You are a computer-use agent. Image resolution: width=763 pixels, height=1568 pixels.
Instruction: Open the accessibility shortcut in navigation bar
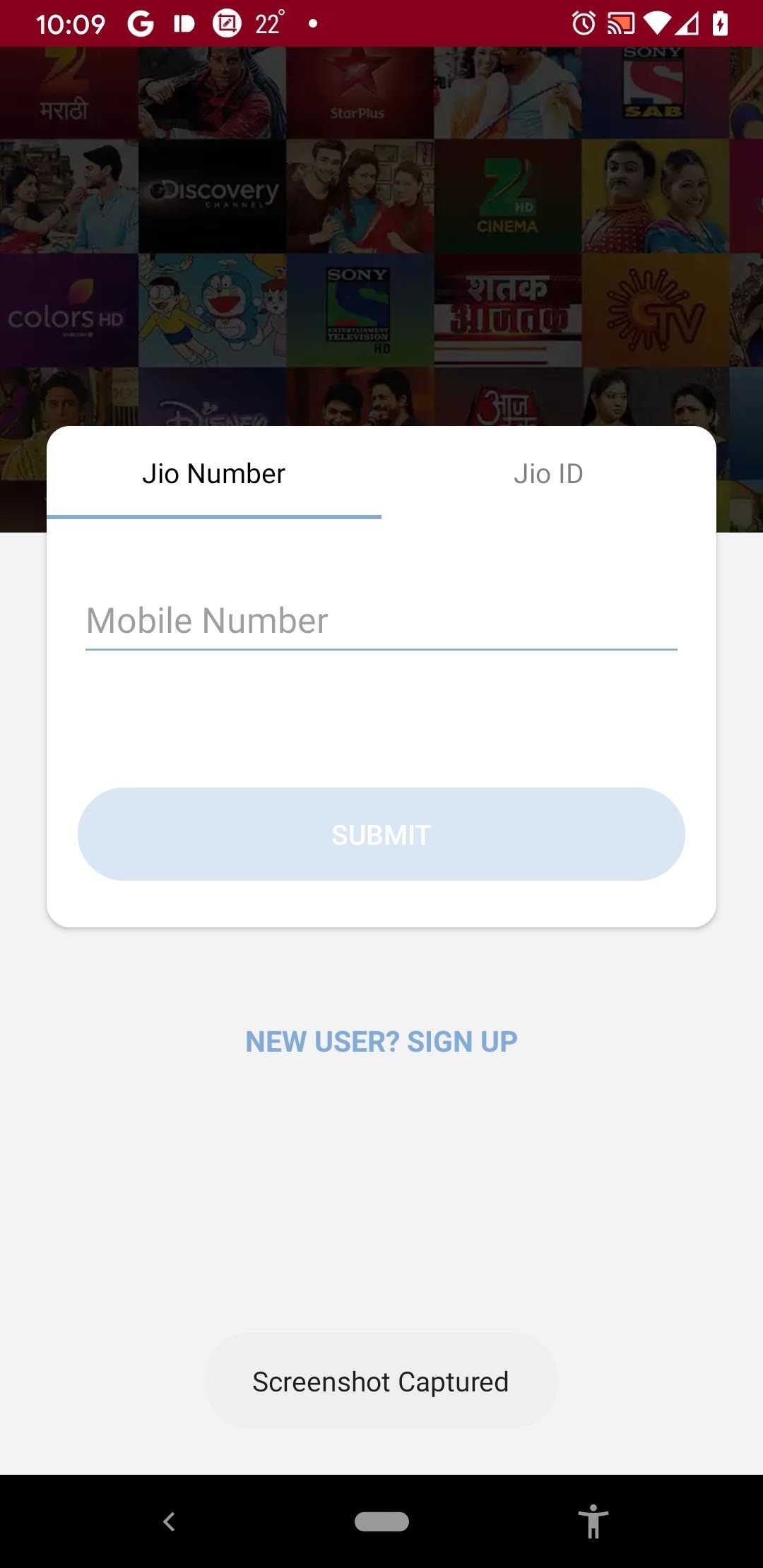tap(593, 1521)
